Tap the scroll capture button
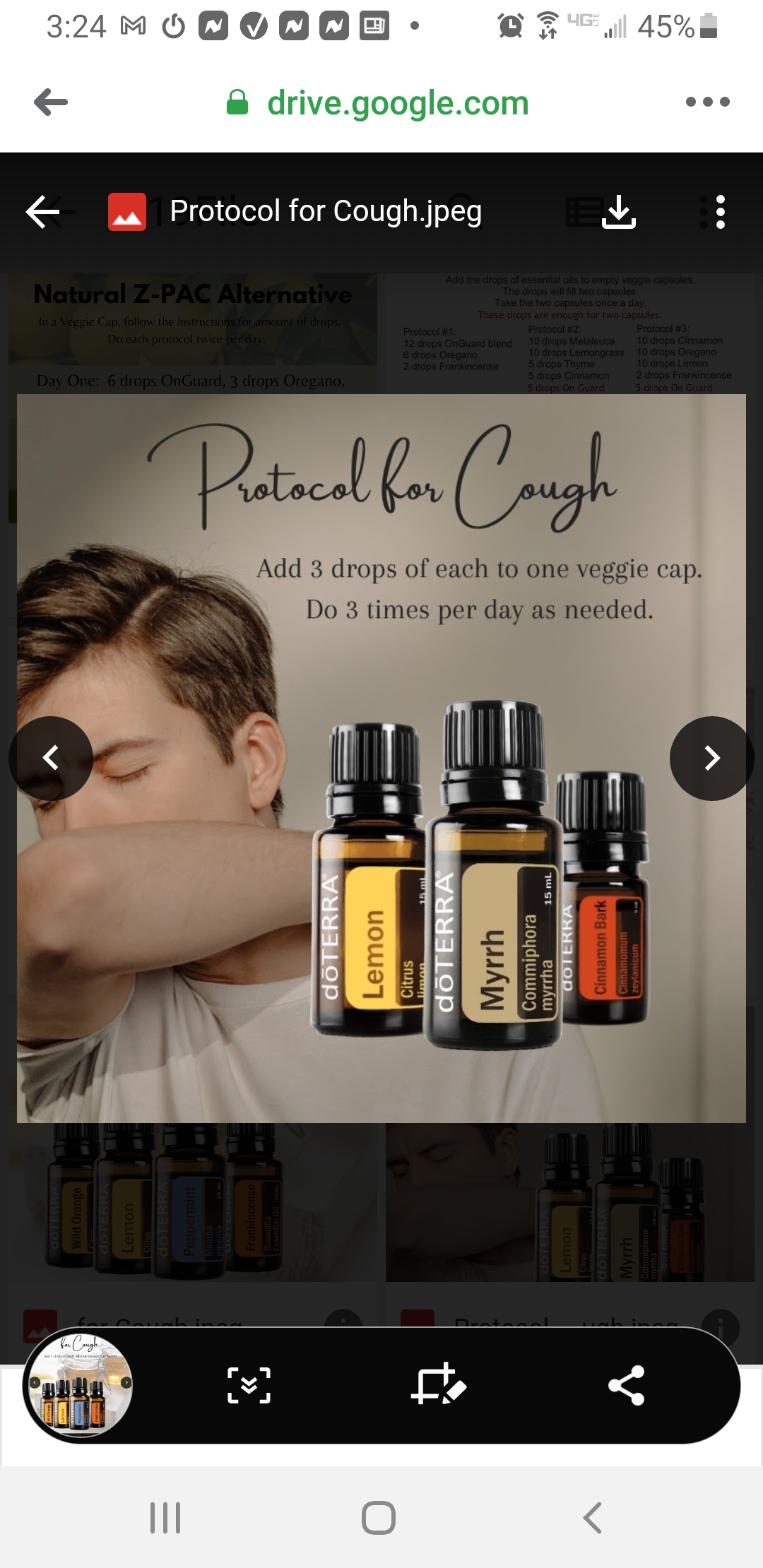The height and width of the screenshot is (1568, 763). point(249,1385)
